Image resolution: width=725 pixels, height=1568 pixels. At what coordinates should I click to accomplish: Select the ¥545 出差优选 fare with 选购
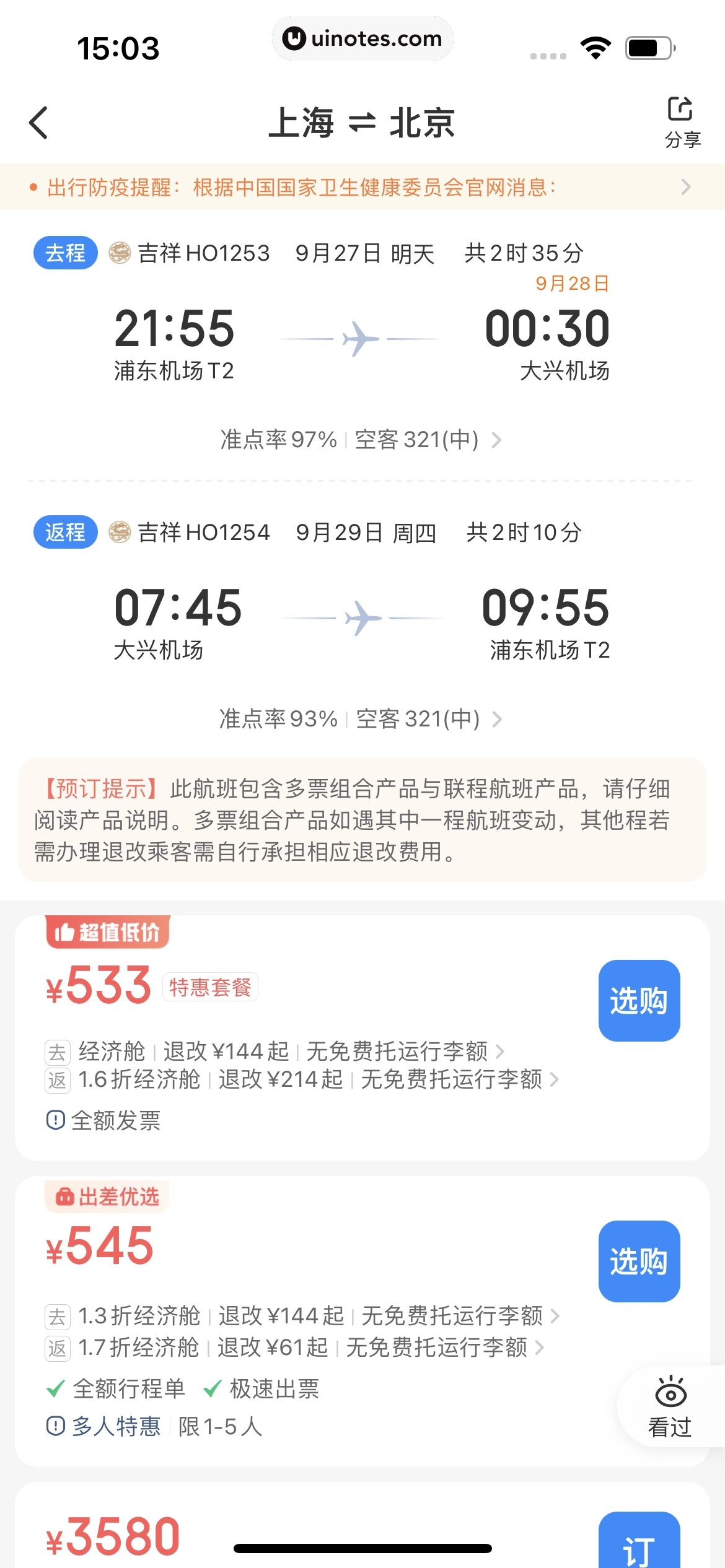click(x=639, y=1261)
